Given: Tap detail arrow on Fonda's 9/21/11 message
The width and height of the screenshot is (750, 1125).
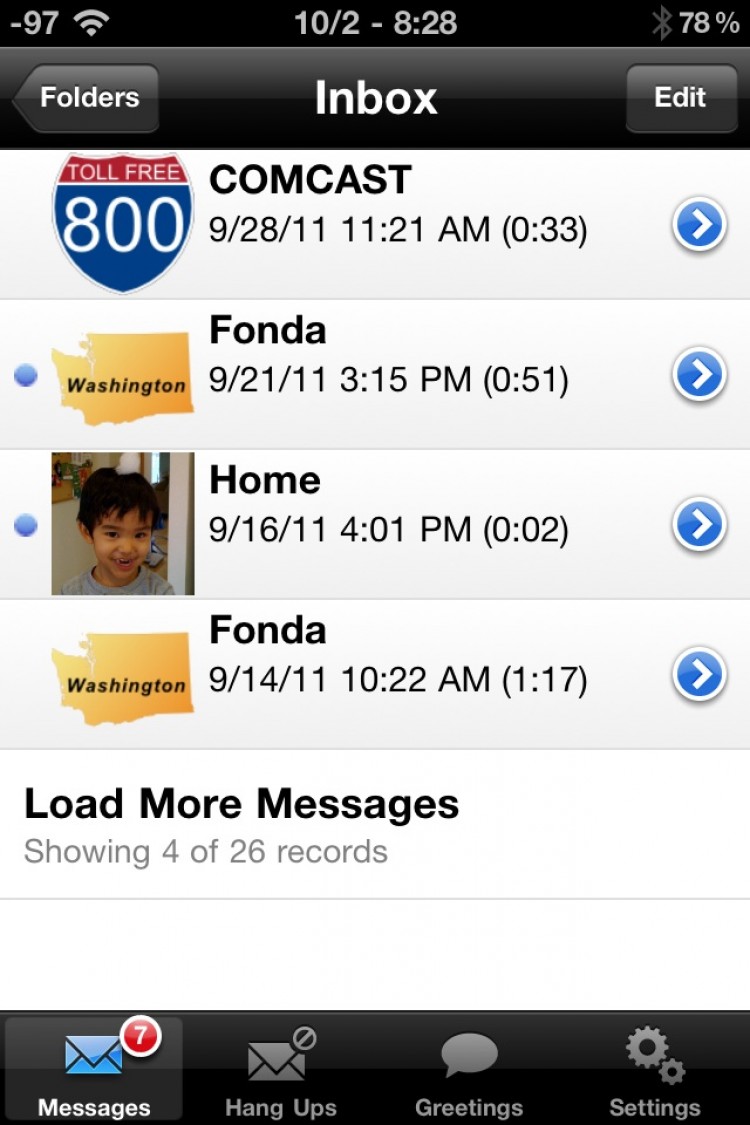Looking at the screenshot, I should pyautogui.click(x=699, y=376).
